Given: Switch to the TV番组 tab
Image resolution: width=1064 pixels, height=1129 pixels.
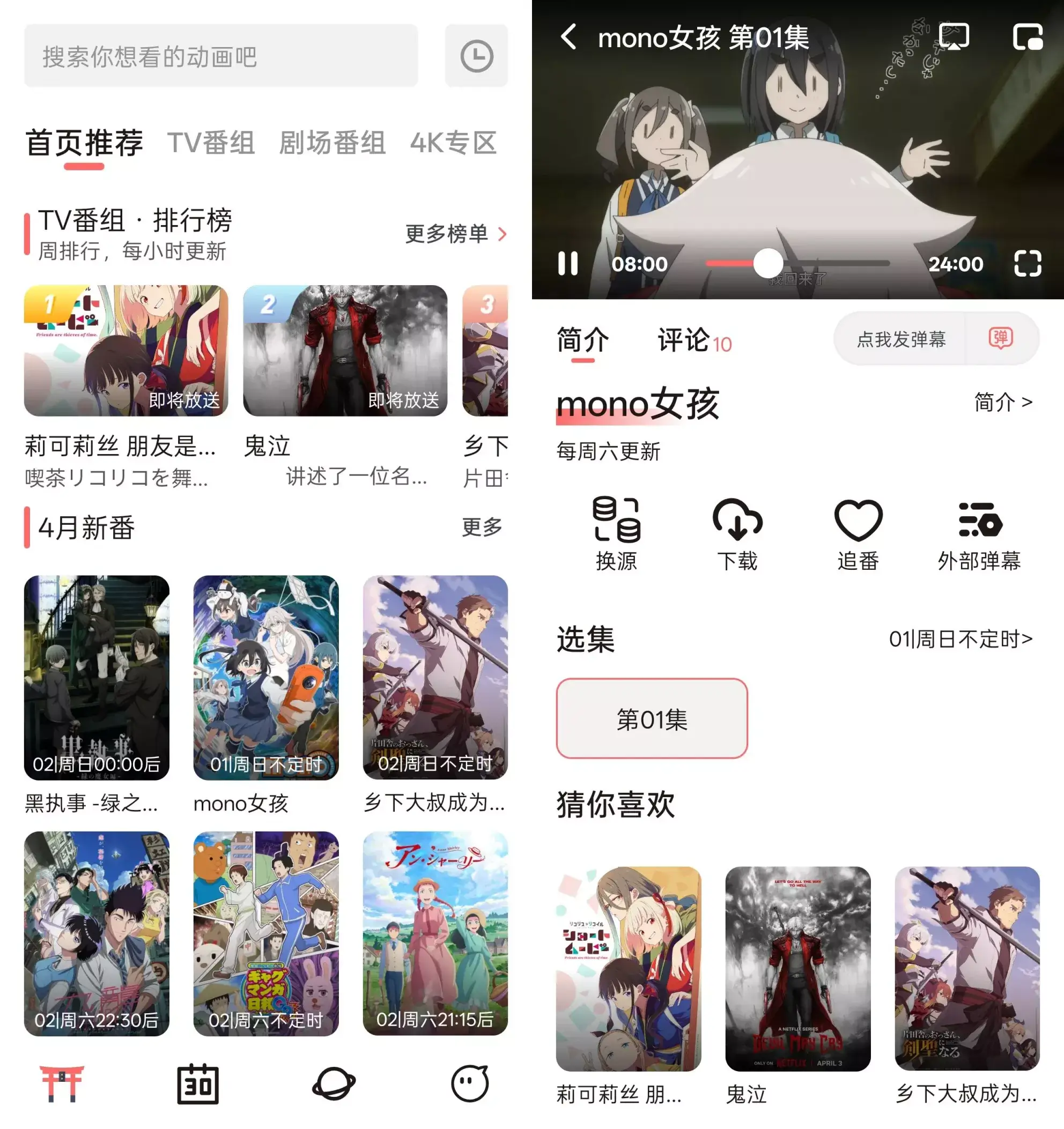Looking at the screenshot, I should click(211, 143).
